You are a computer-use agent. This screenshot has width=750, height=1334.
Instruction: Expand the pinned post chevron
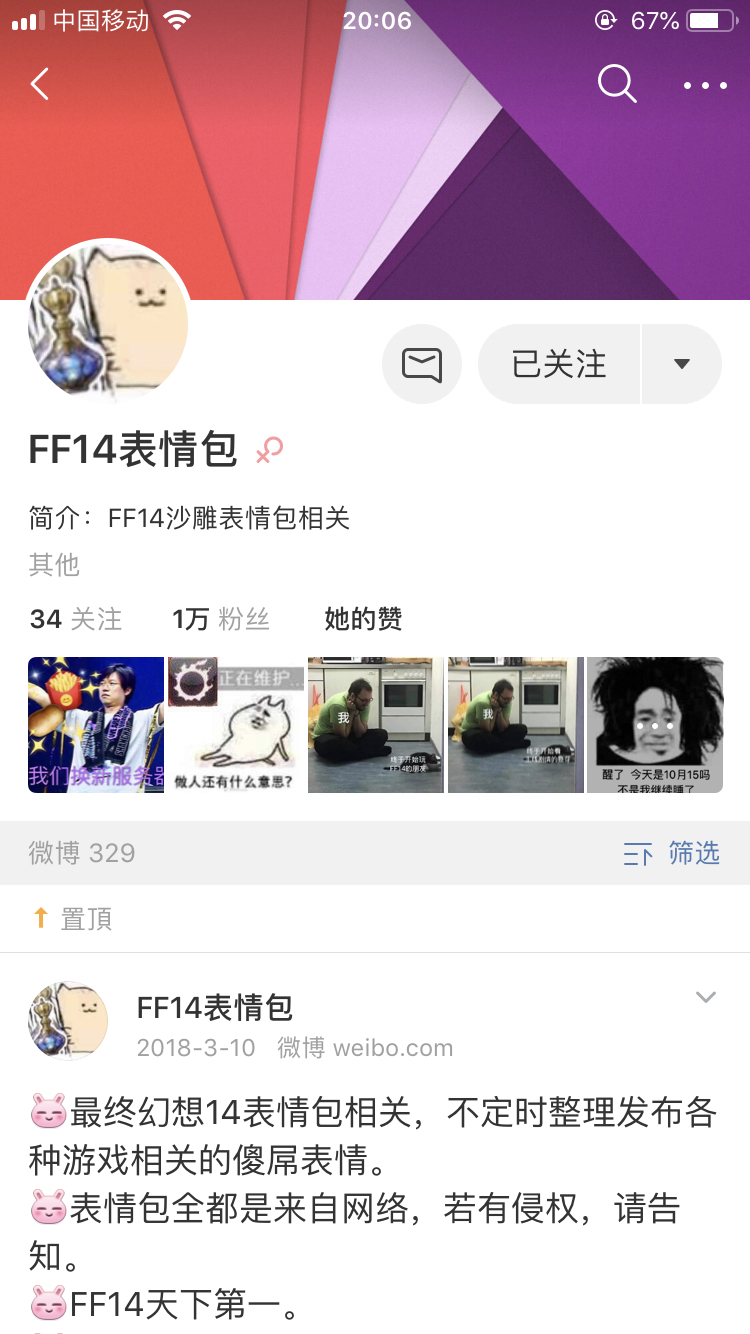pyautogui.click(x=706, y=997)
